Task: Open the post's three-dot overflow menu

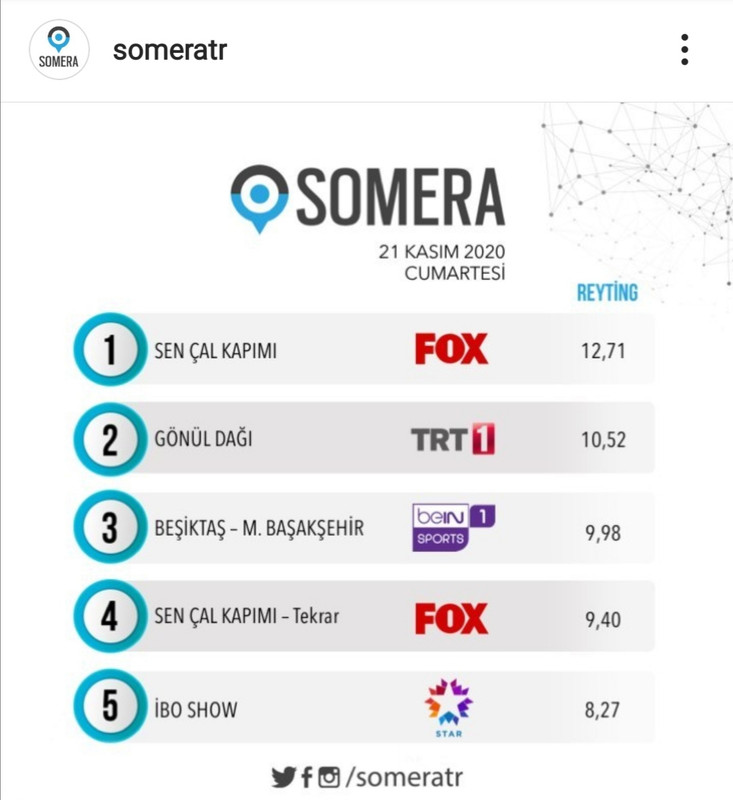Action: pyautogui.click(x=684, y=50)
